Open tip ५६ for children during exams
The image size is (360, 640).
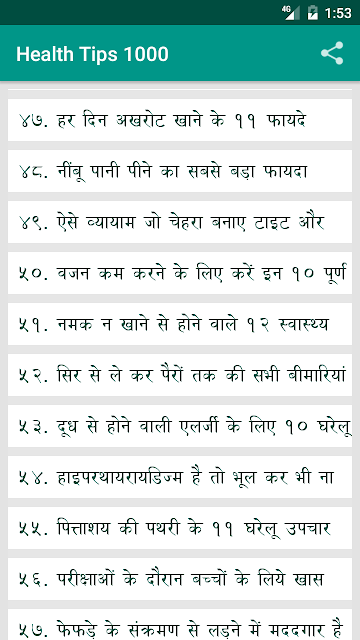(x=180, y=579)
